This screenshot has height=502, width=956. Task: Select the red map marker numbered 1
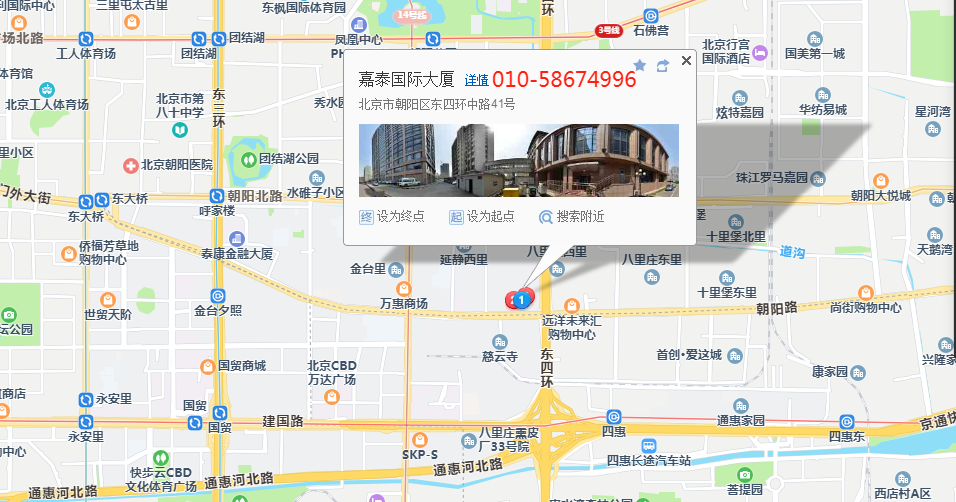522,297
